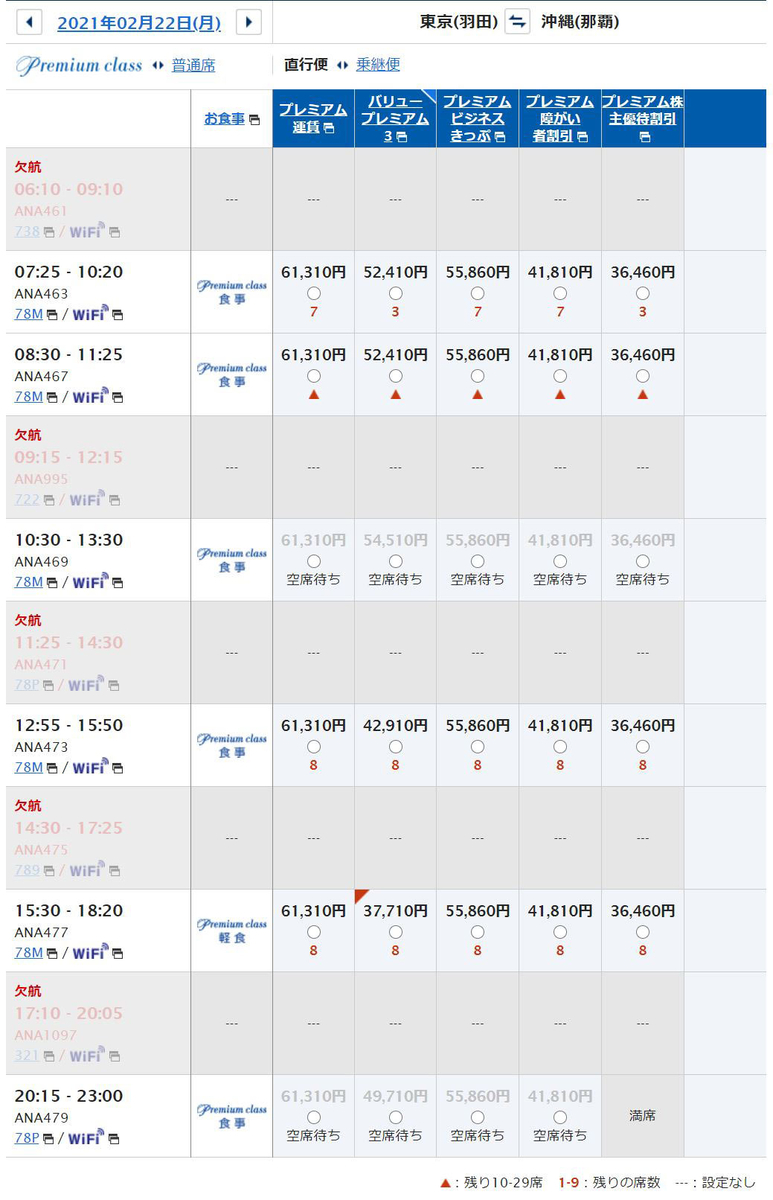Open 78M aircraft info for ANA469

[x=29, y=582]
